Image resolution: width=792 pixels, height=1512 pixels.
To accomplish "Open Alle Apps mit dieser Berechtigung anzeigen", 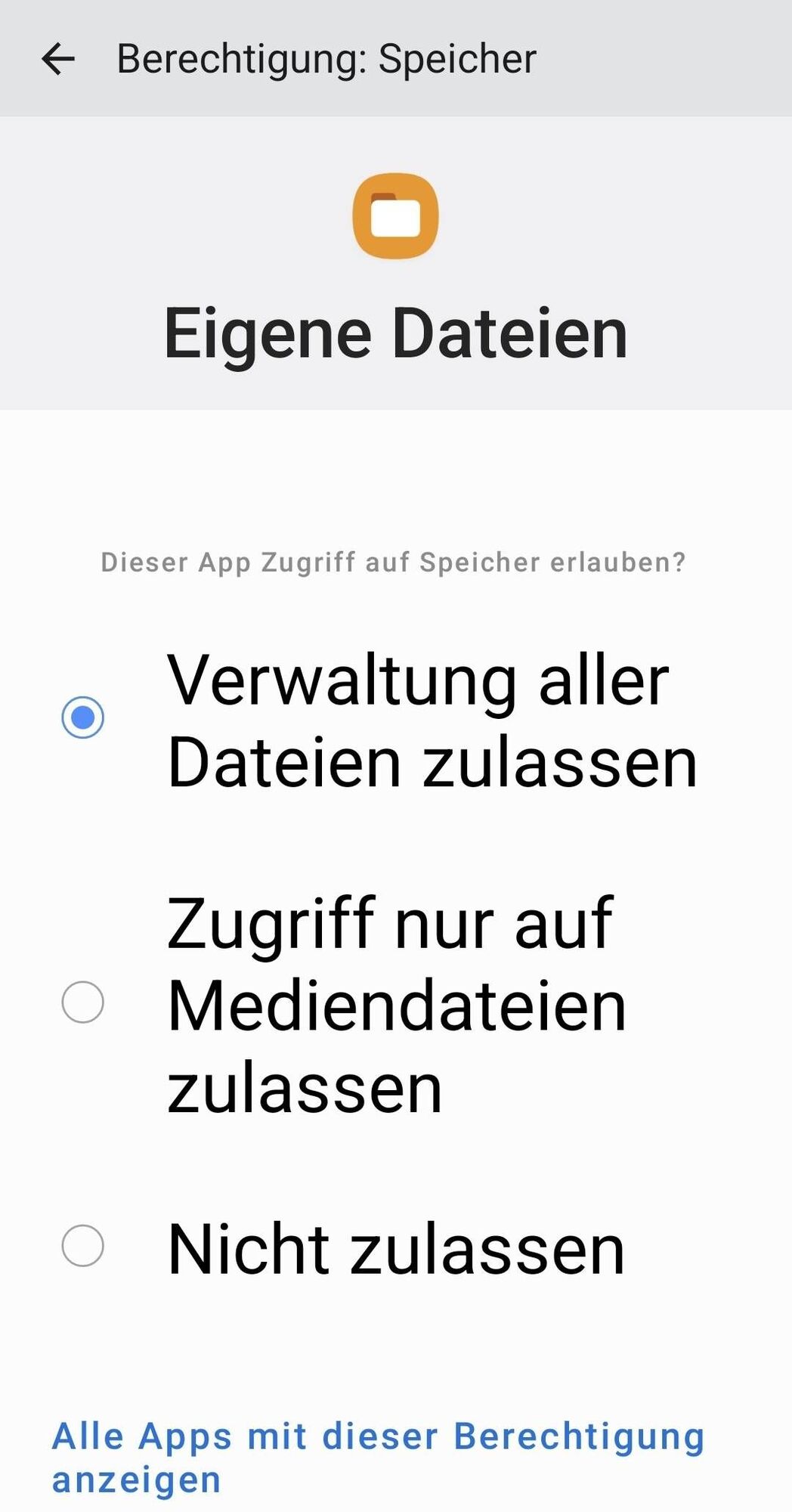I will pyautogui.click(x=377, y=1457).
